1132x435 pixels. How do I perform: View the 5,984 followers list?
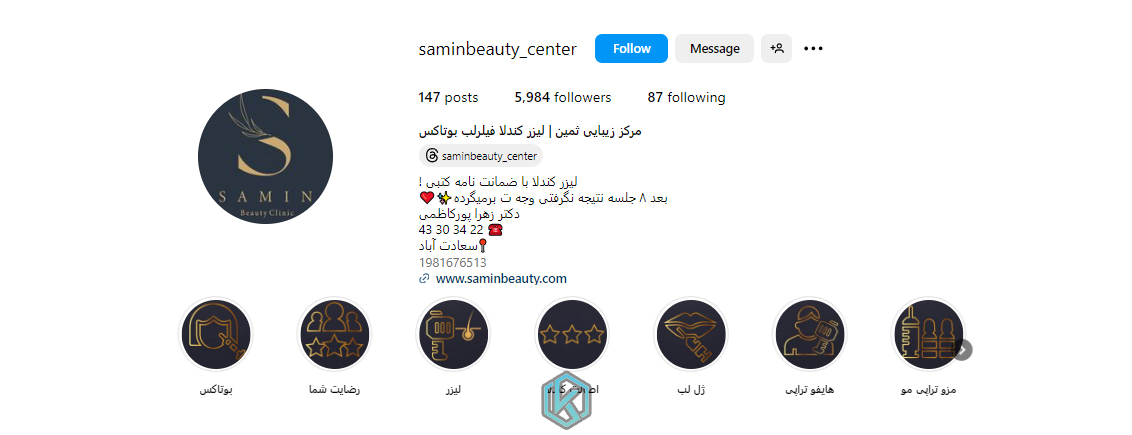pos(562,98)
